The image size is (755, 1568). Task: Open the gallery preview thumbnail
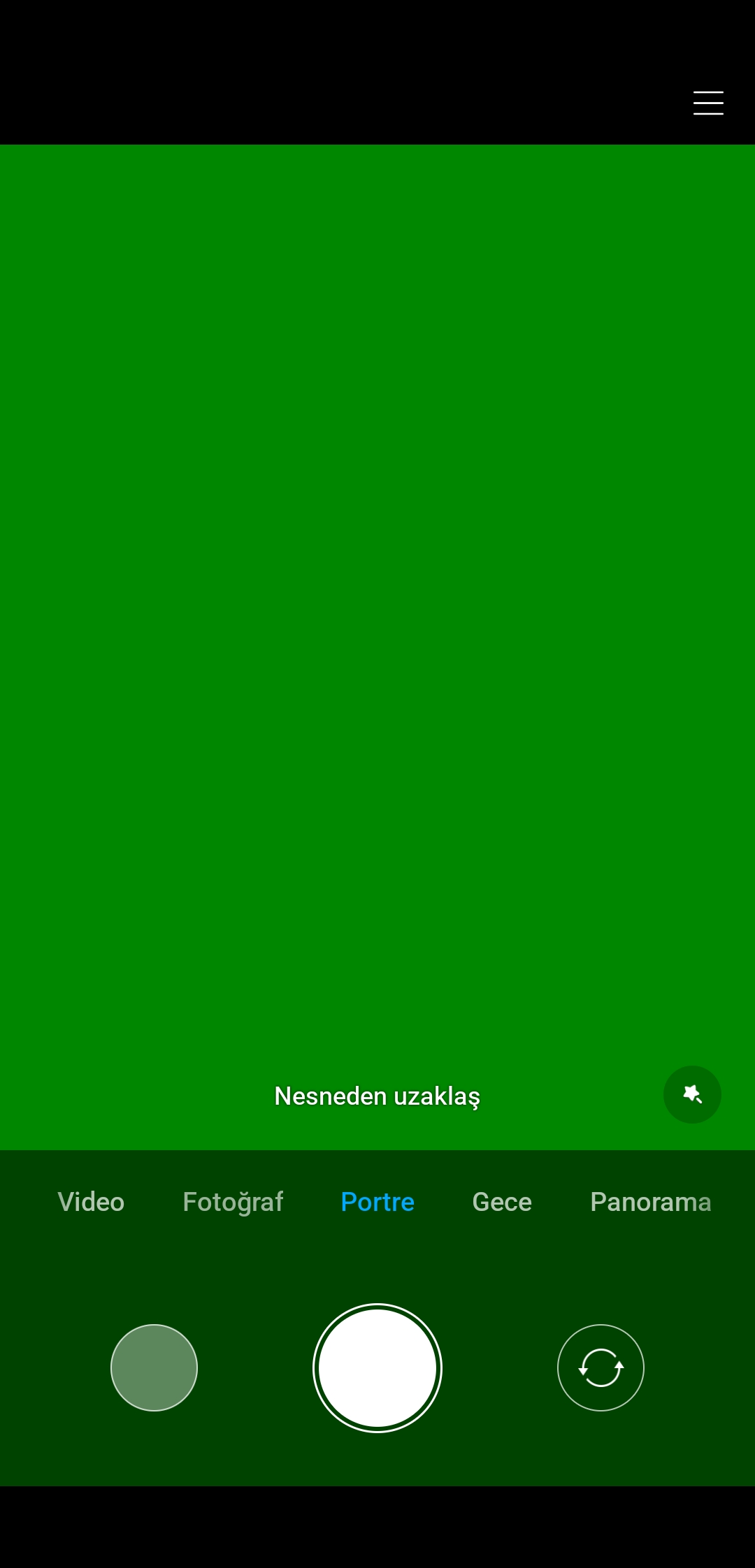154,1367
